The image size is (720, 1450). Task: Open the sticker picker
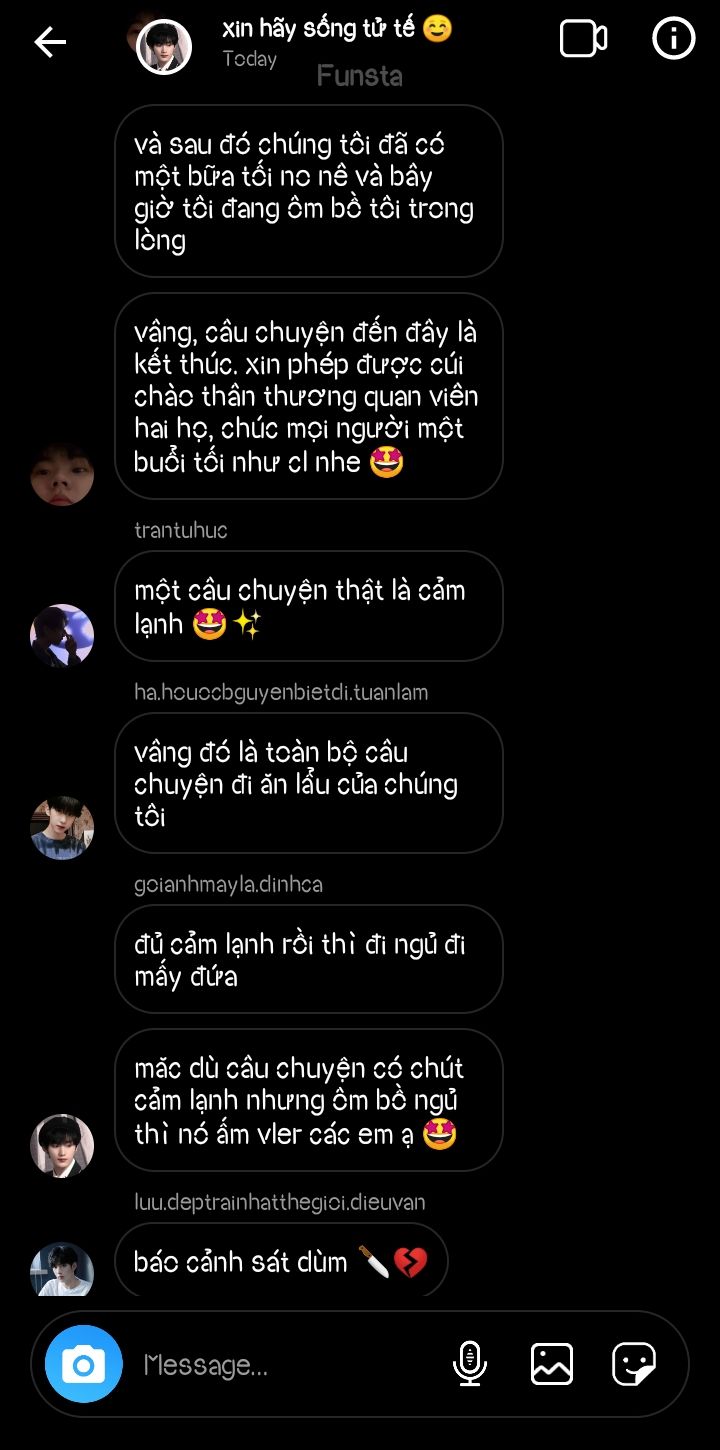[634, 1364]
